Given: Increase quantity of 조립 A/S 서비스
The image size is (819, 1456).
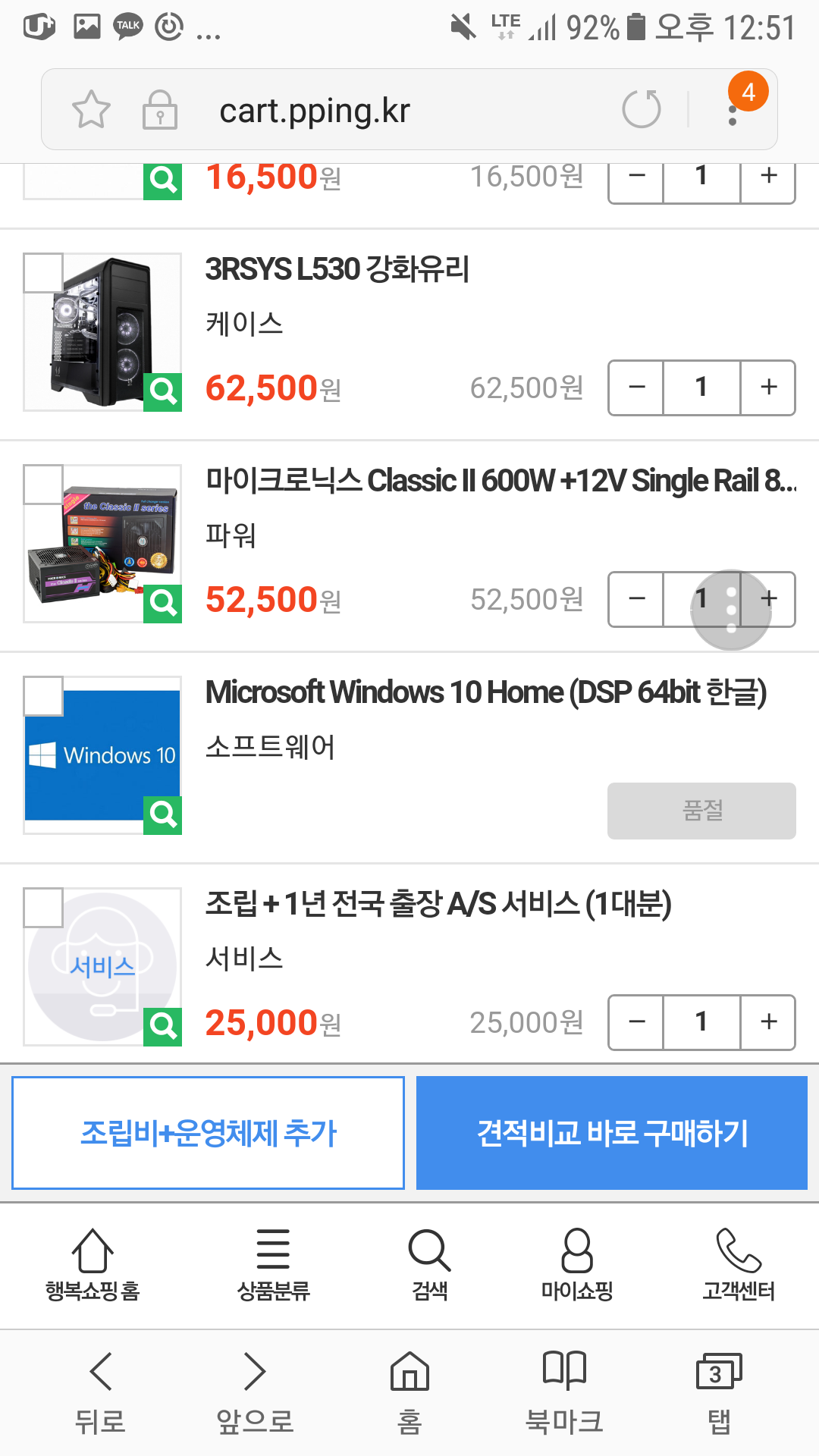Looking at the screenshot, I should tap(768, 1022).
